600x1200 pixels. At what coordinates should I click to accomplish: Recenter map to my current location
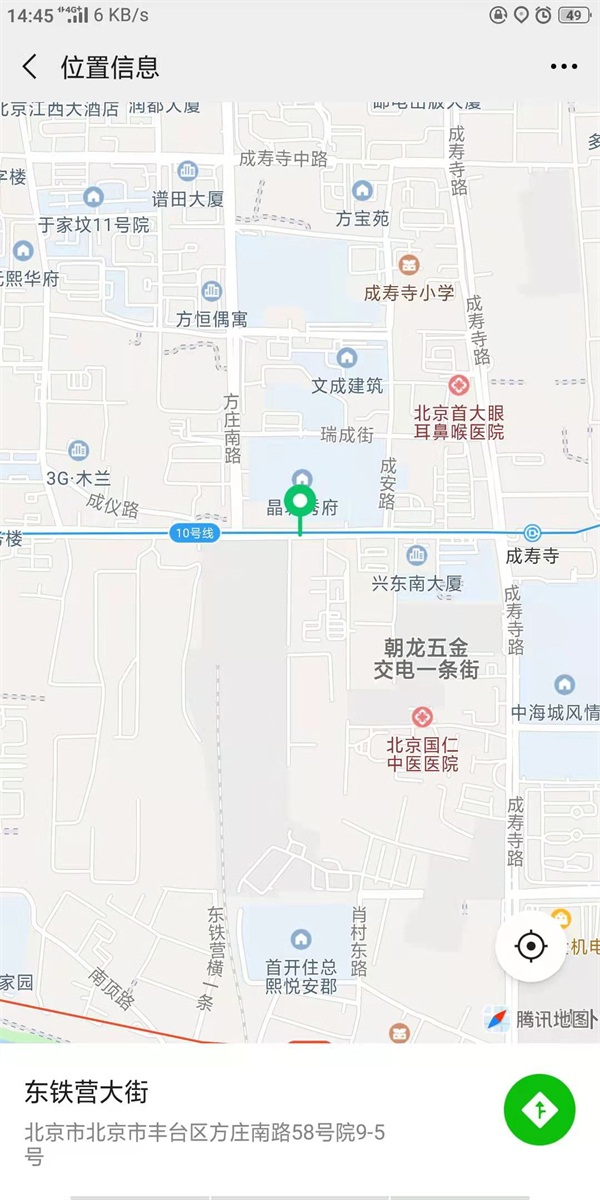[x=531, y=946]
